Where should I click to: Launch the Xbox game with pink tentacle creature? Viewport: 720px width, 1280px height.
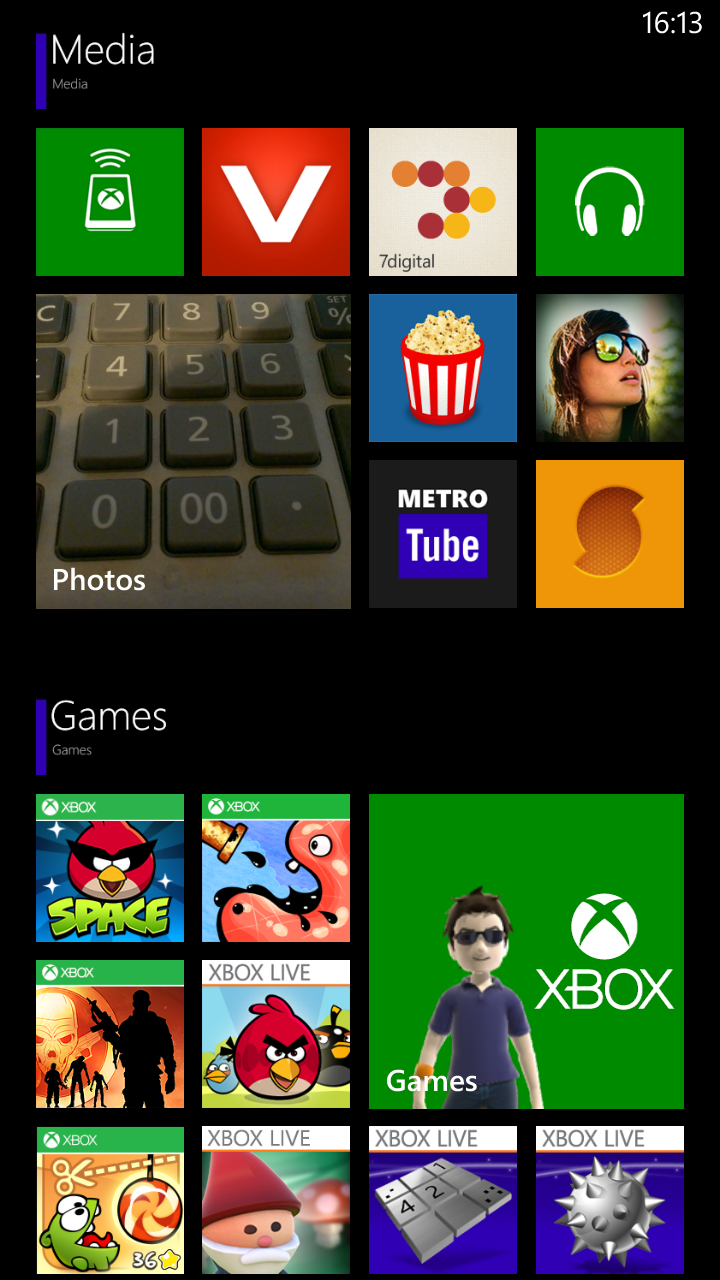coord(276,868)
